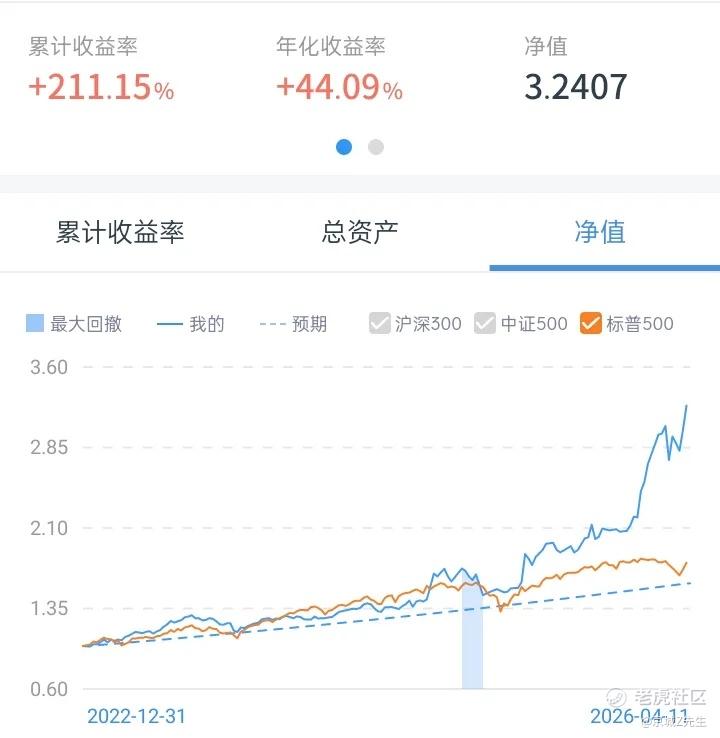Switch to the 总资产 tab
This screenshot has width=720, height=738.
(x=360, y=232)
